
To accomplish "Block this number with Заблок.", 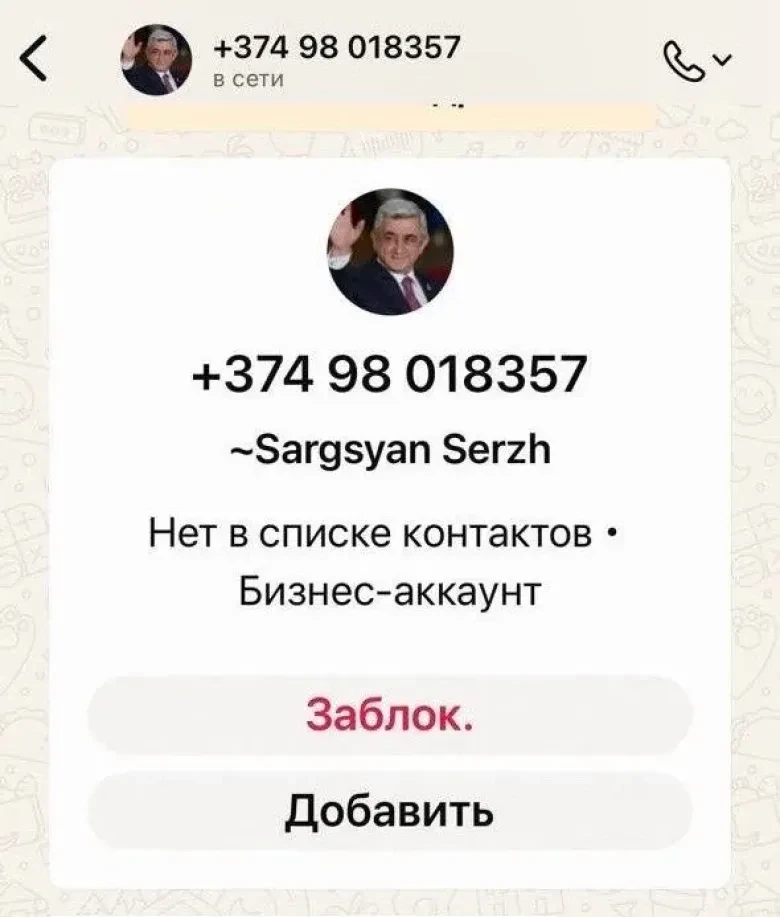I will [x=390, y=715].
